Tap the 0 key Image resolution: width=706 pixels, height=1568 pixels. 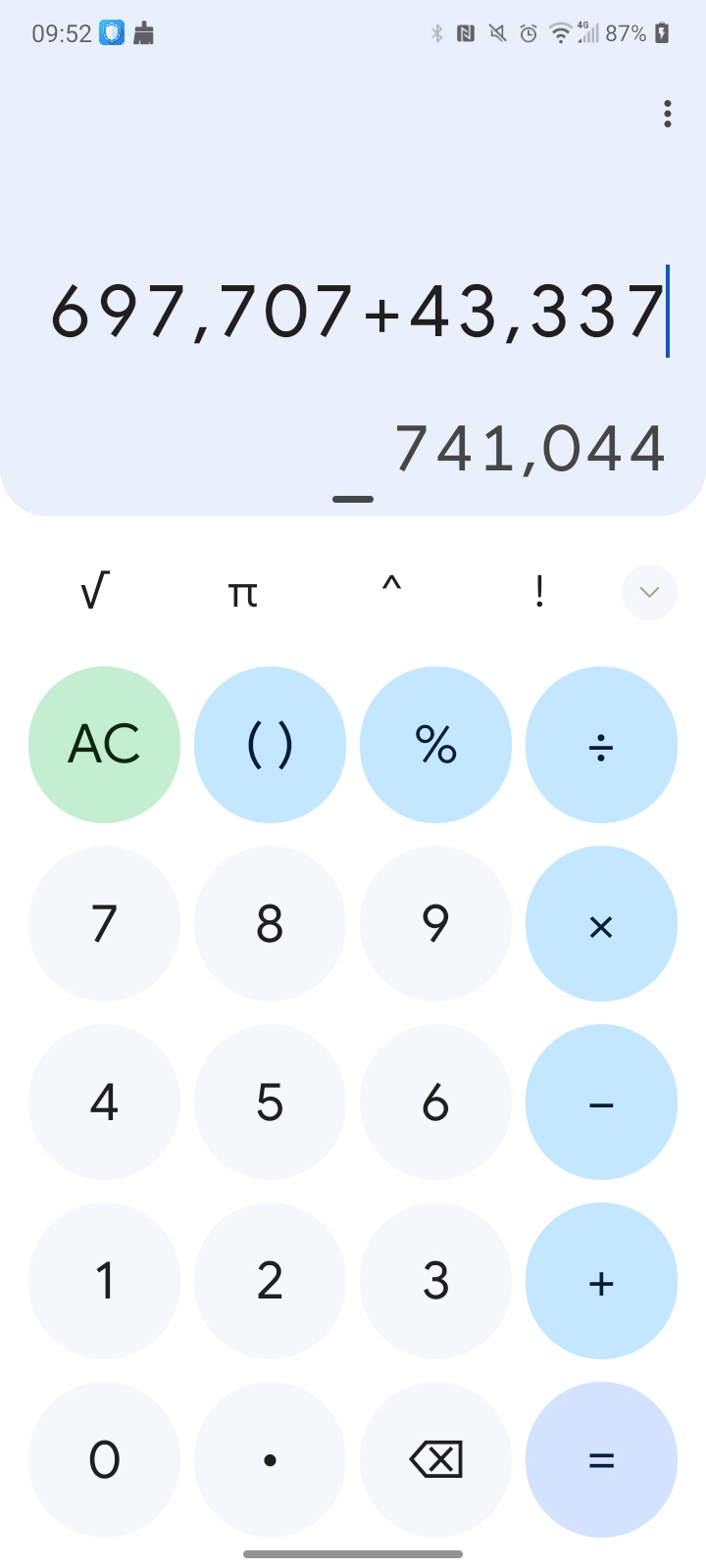tap(104, 1460)
